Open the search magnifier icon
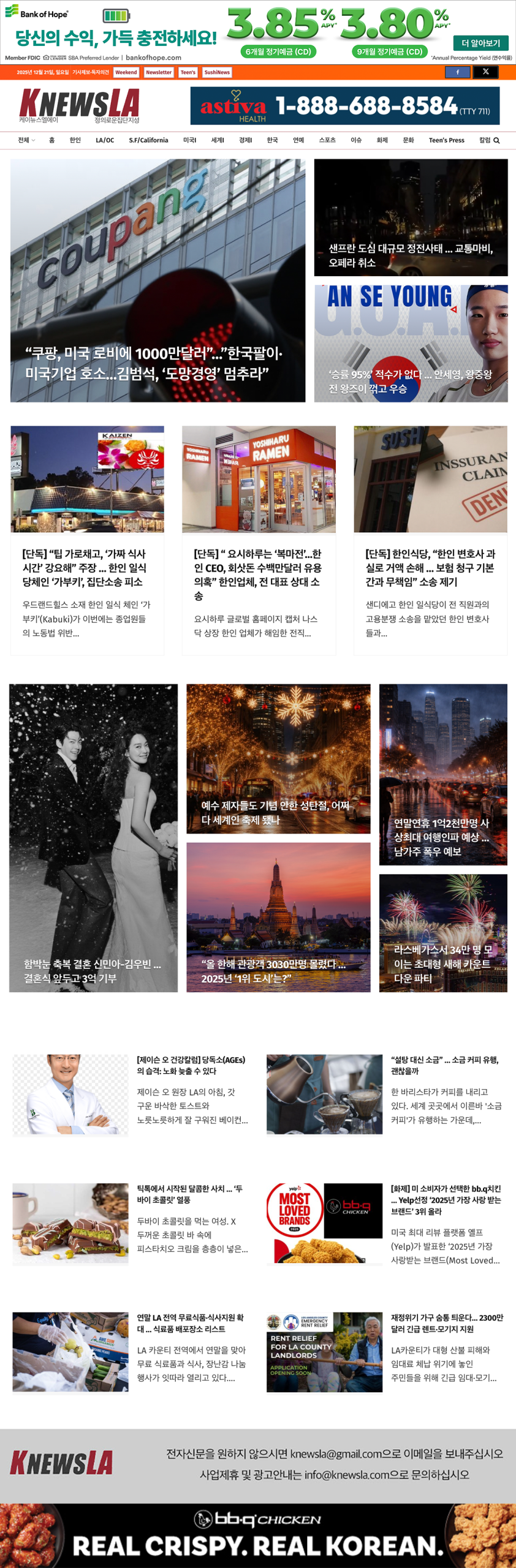The height and width of the screenshot is (1568, 516). [x=496, y=141]
